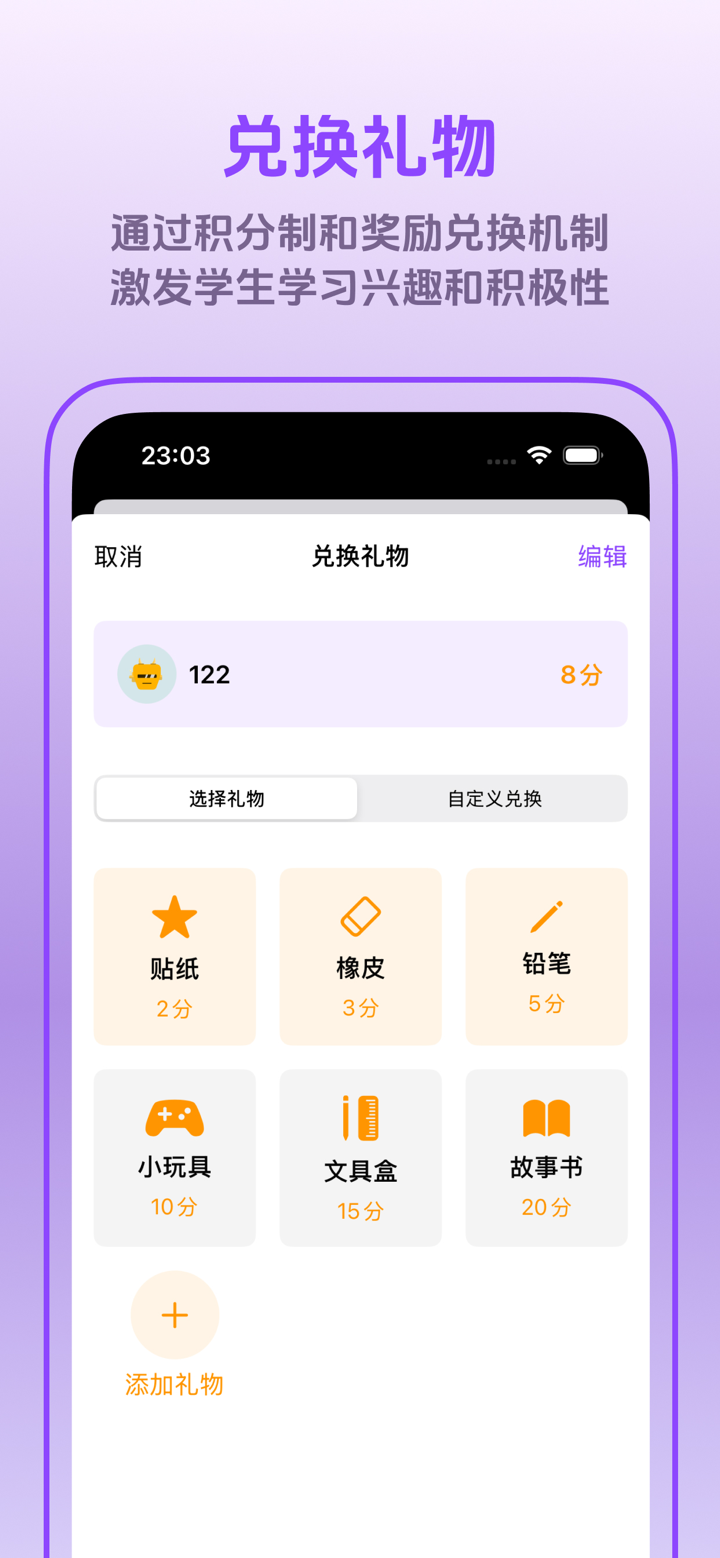Open the student card showing 122

pyautogui.click(x=360, y=674)
